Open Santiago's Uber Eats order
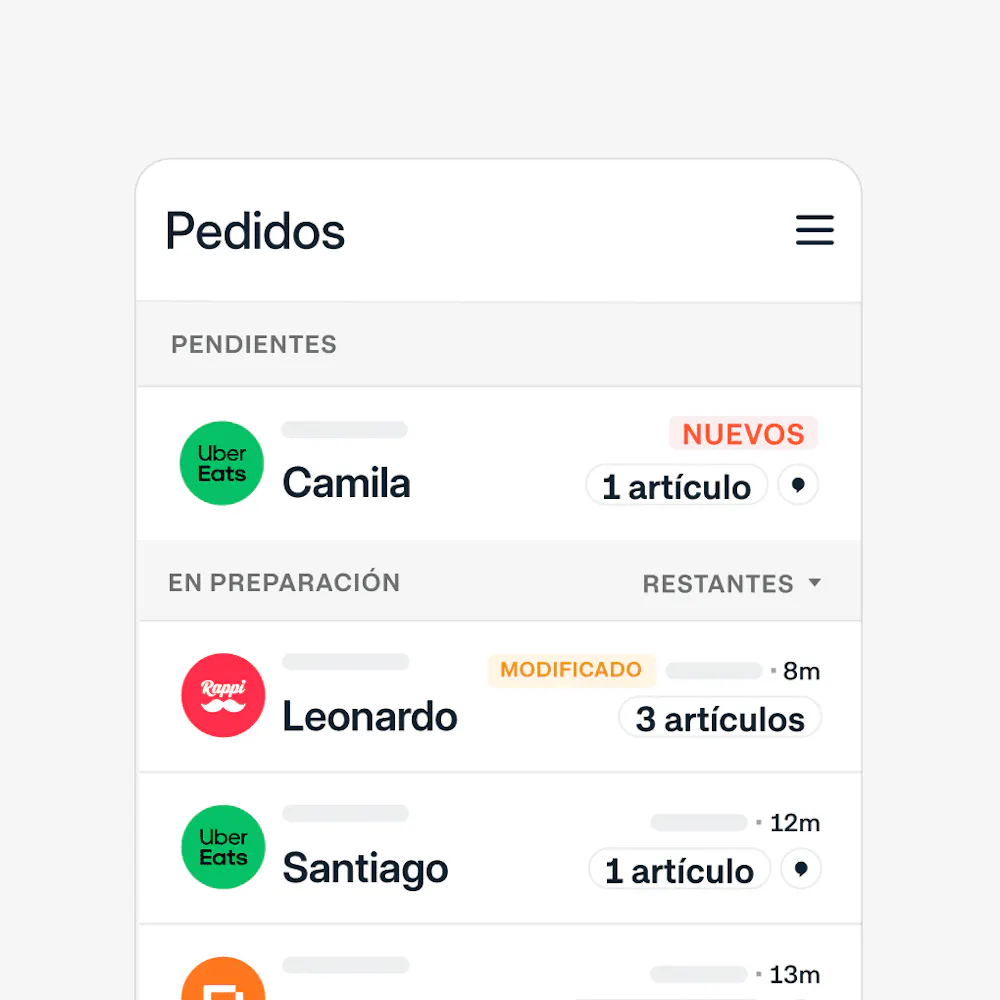 365,867
